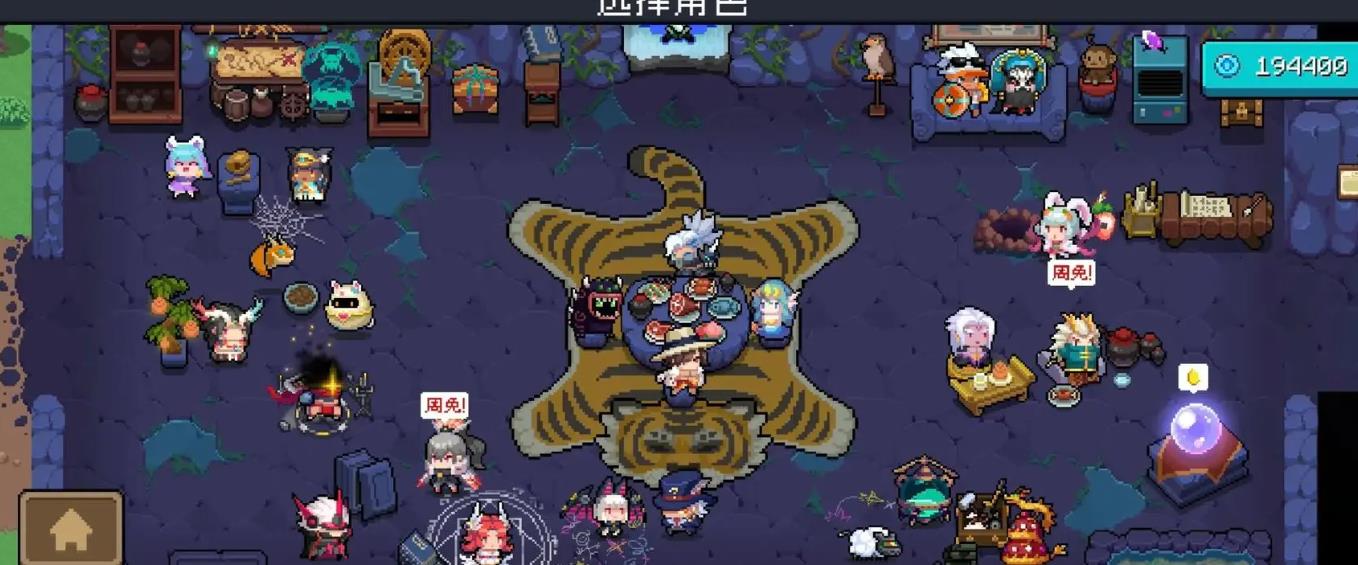Screen dimensions: 1358x565
Task: Select the blond character in teal robe
Action: 1075,349
